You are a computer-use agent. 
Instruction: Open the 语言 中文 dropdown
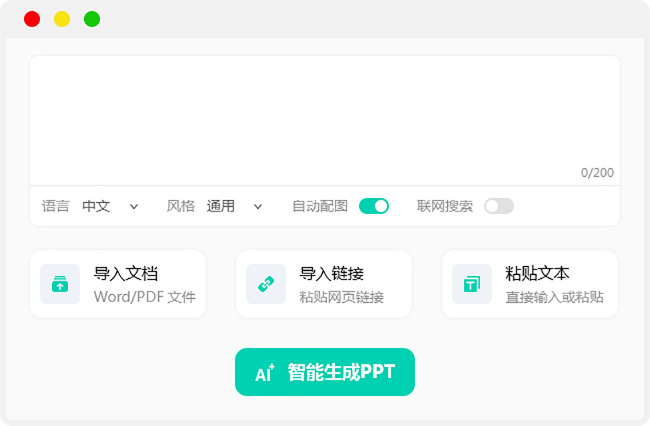(x=110, y=206)
